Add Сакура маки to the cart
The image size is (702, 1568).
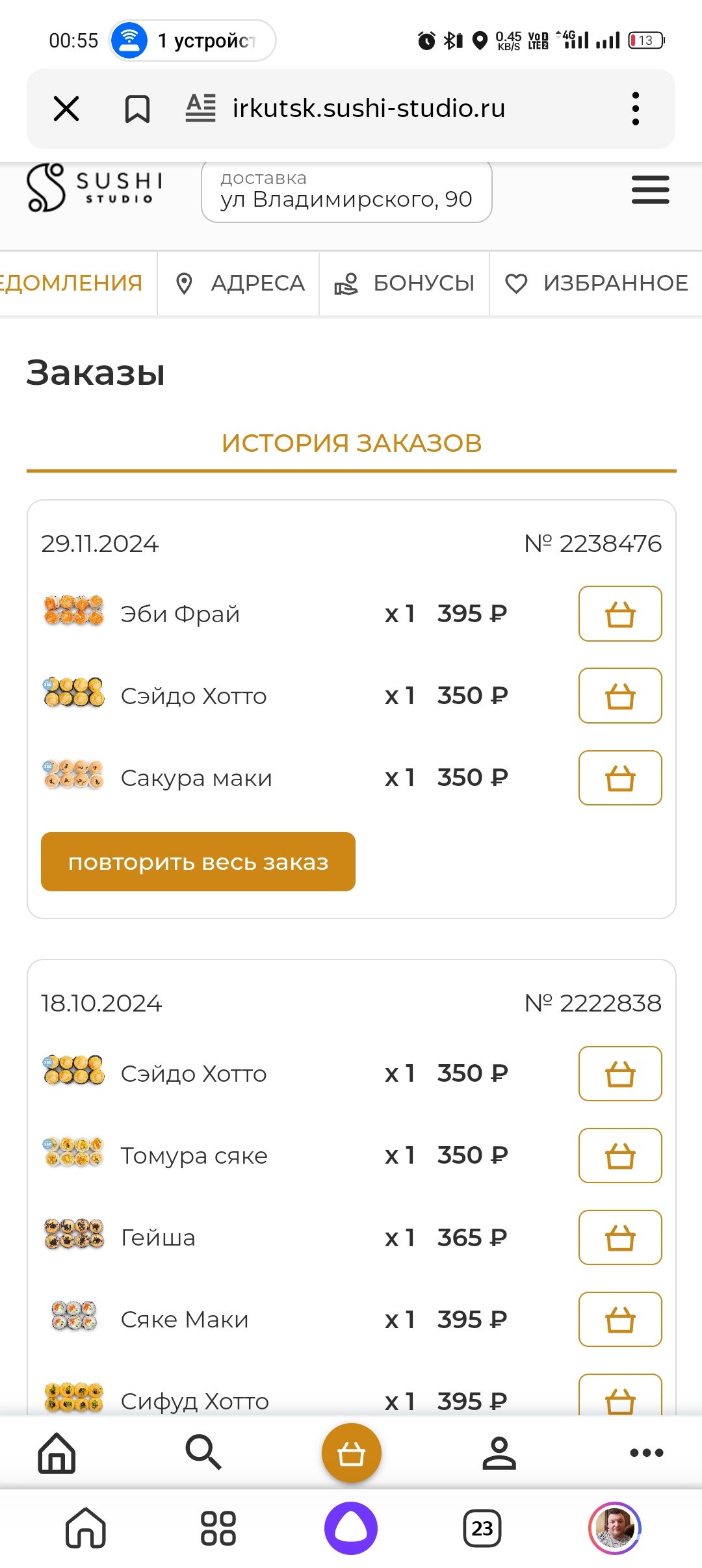click(x=620, y=777)
